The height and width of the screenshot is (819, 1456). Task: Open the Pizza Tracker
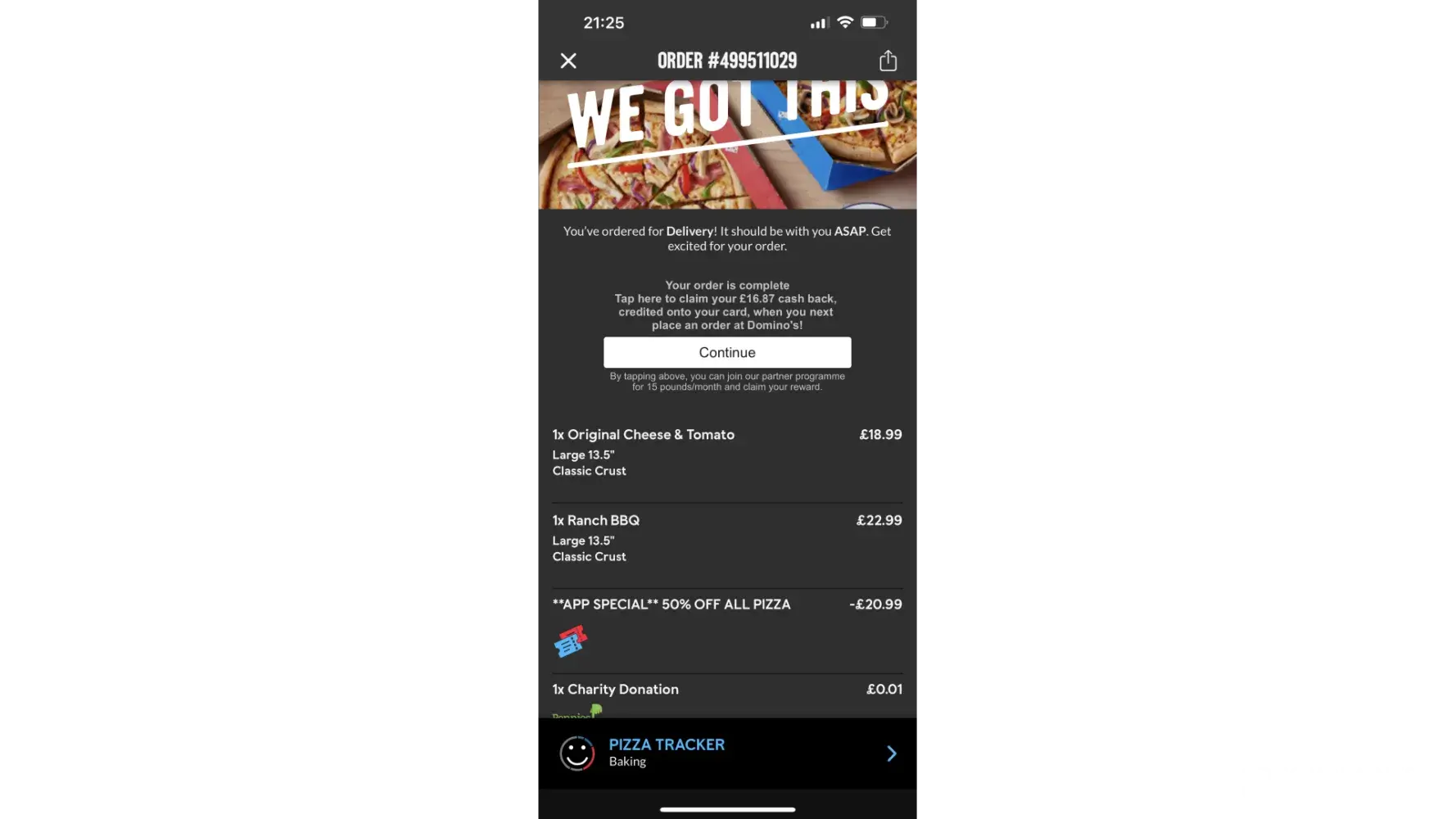(727, 753)
